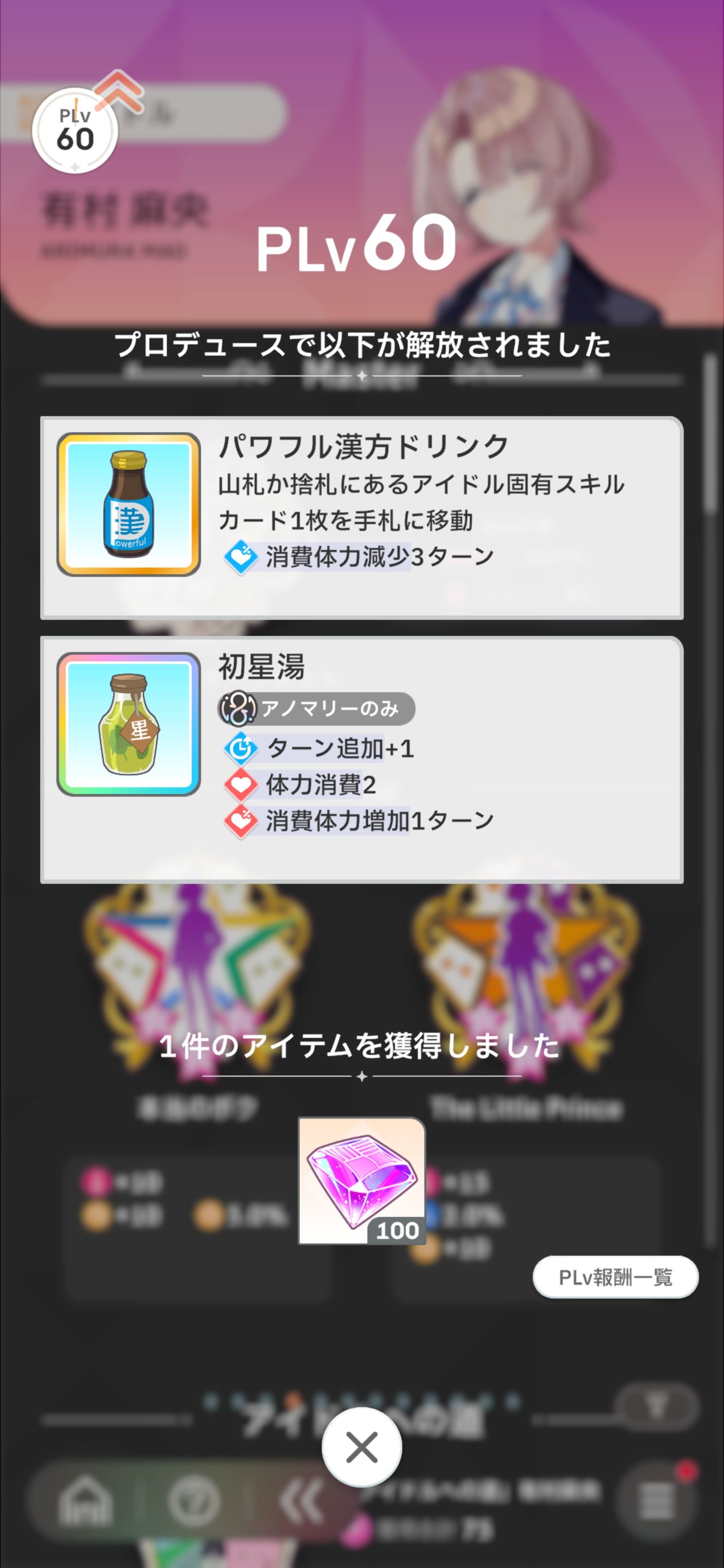Open the 初星湯 drink item card
724x1568 pixels.
tap(361, 759)
